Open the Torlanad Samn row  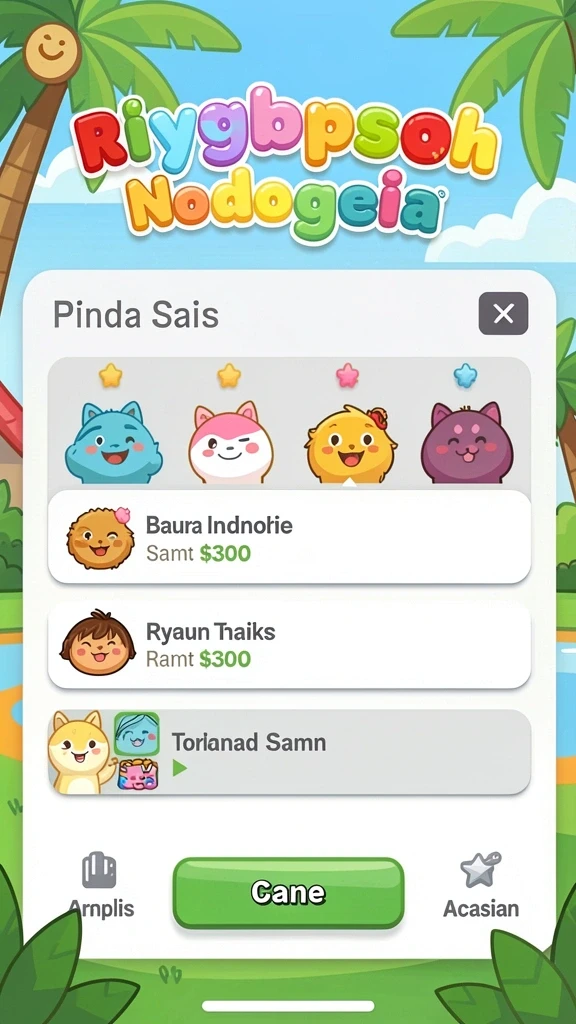click(x=289, y=752)
